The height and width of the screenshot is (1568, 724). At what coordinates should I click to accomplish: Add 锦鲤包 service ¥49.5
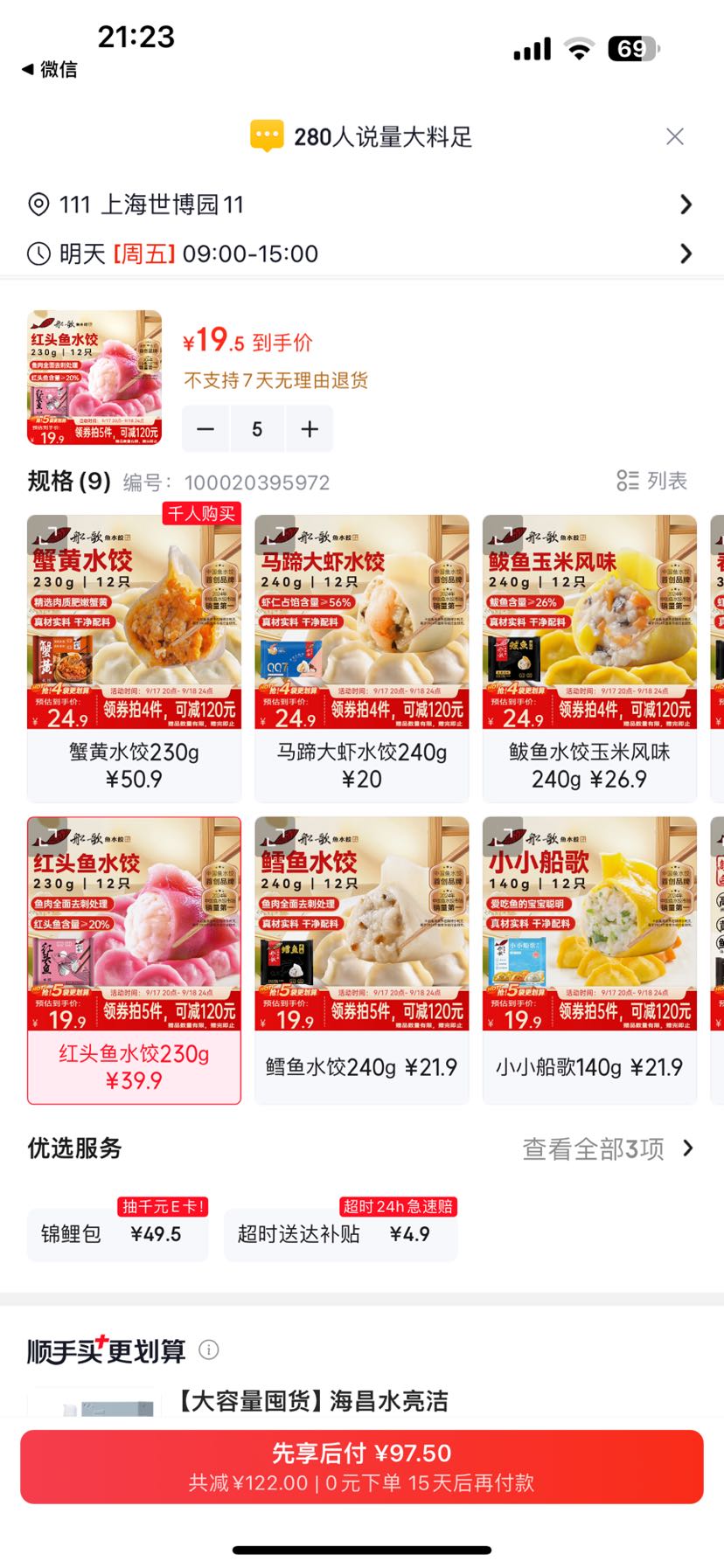point(117,1234)
